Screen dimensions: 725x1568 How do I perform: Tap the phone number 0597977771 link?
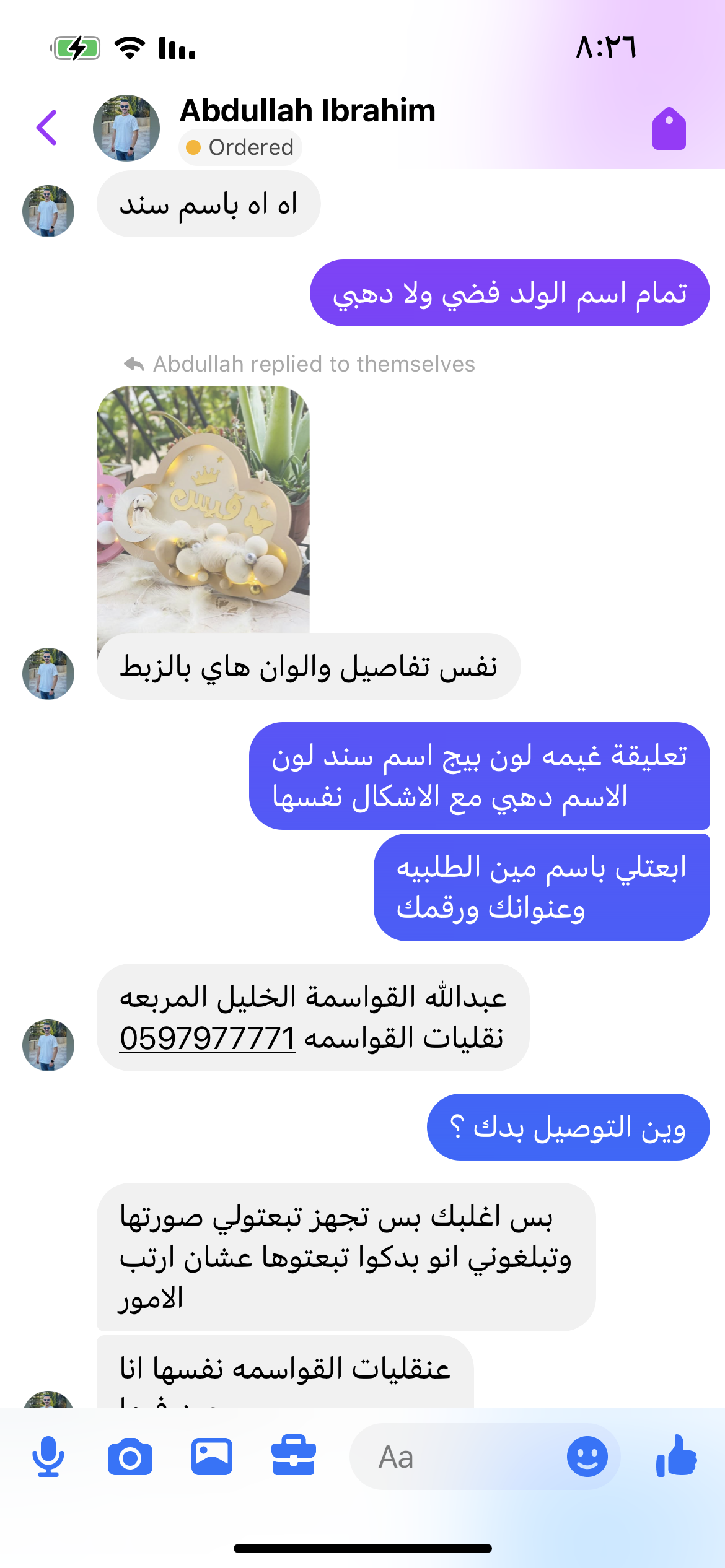[x=208, y=1039]
